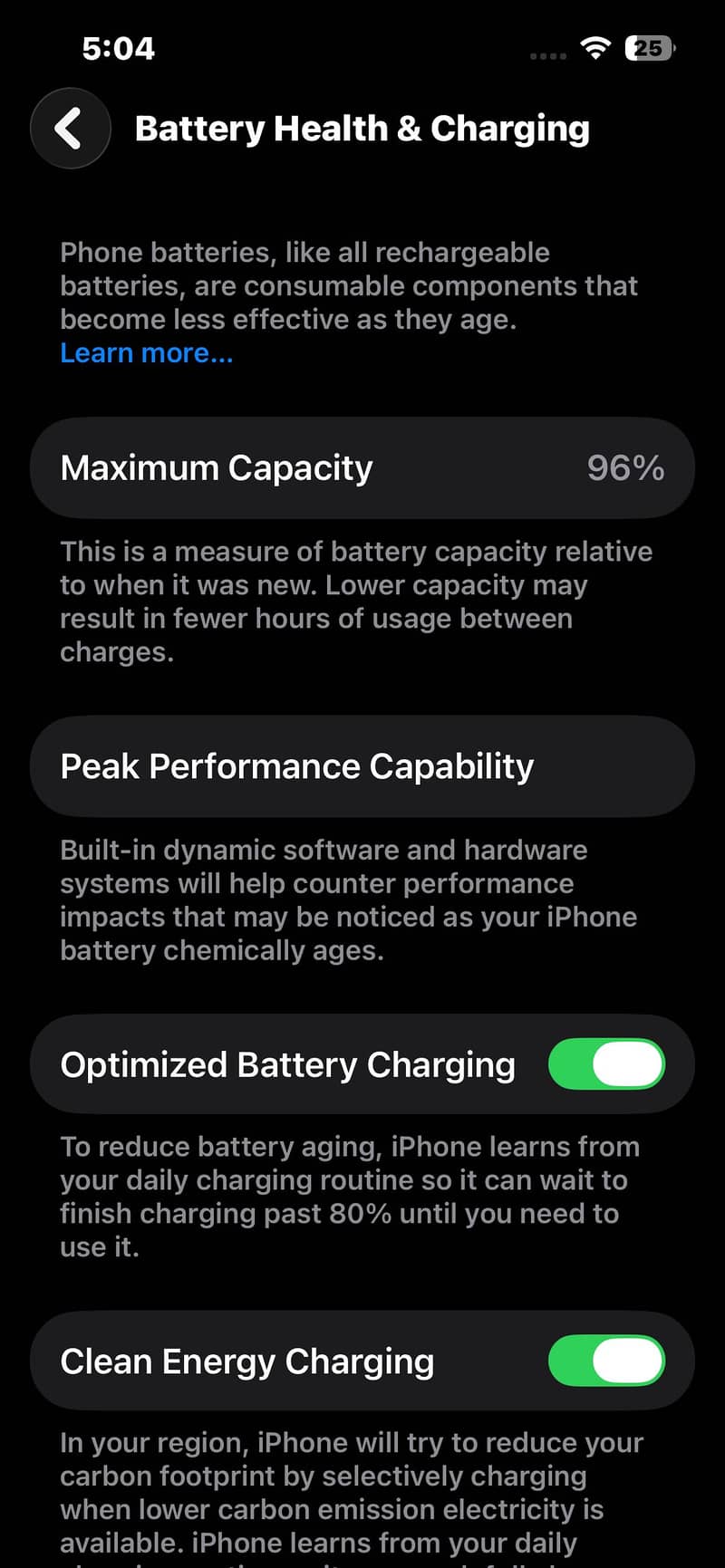Turn off Clean Energy Charging

(606, 1361)
